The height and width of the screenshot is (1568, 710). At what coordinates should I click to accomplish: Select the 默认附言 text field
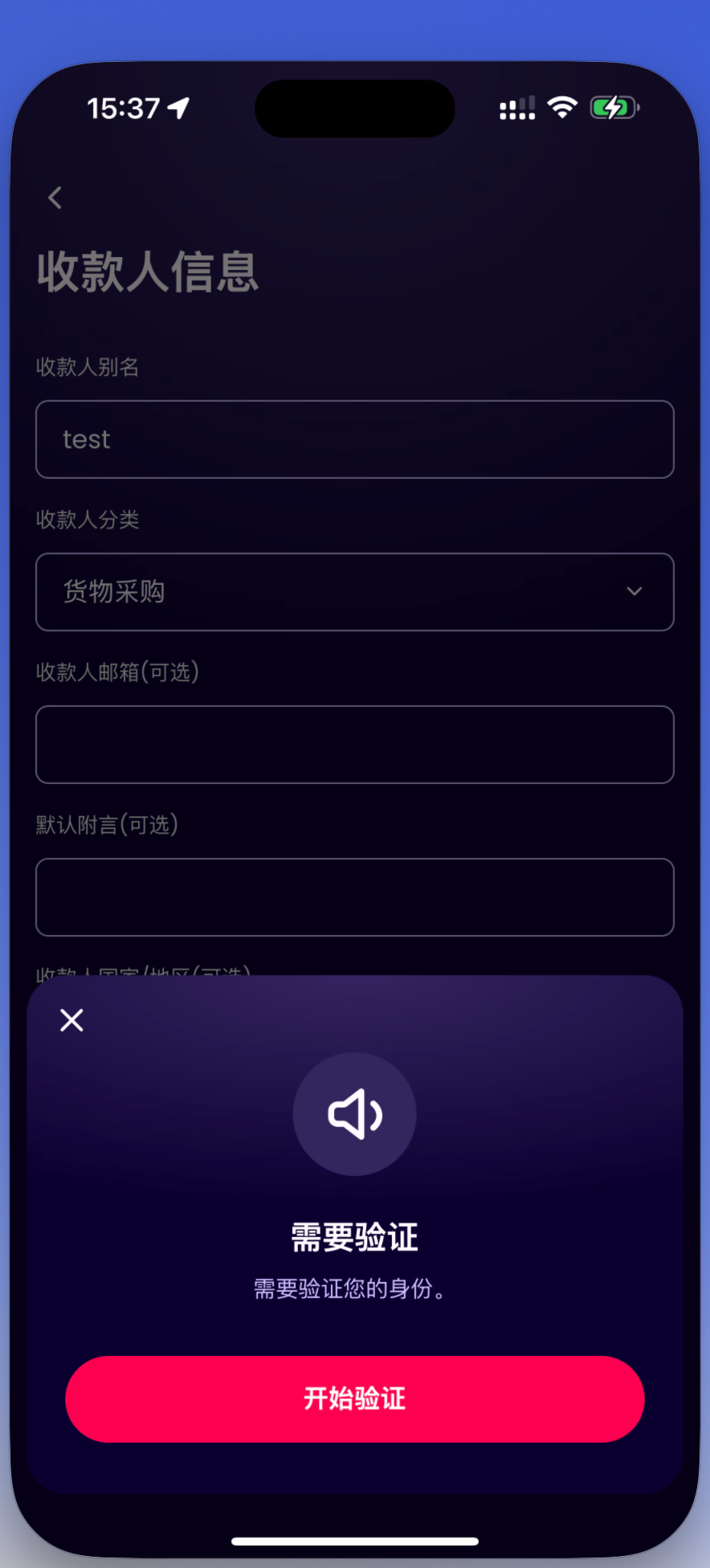354,897
